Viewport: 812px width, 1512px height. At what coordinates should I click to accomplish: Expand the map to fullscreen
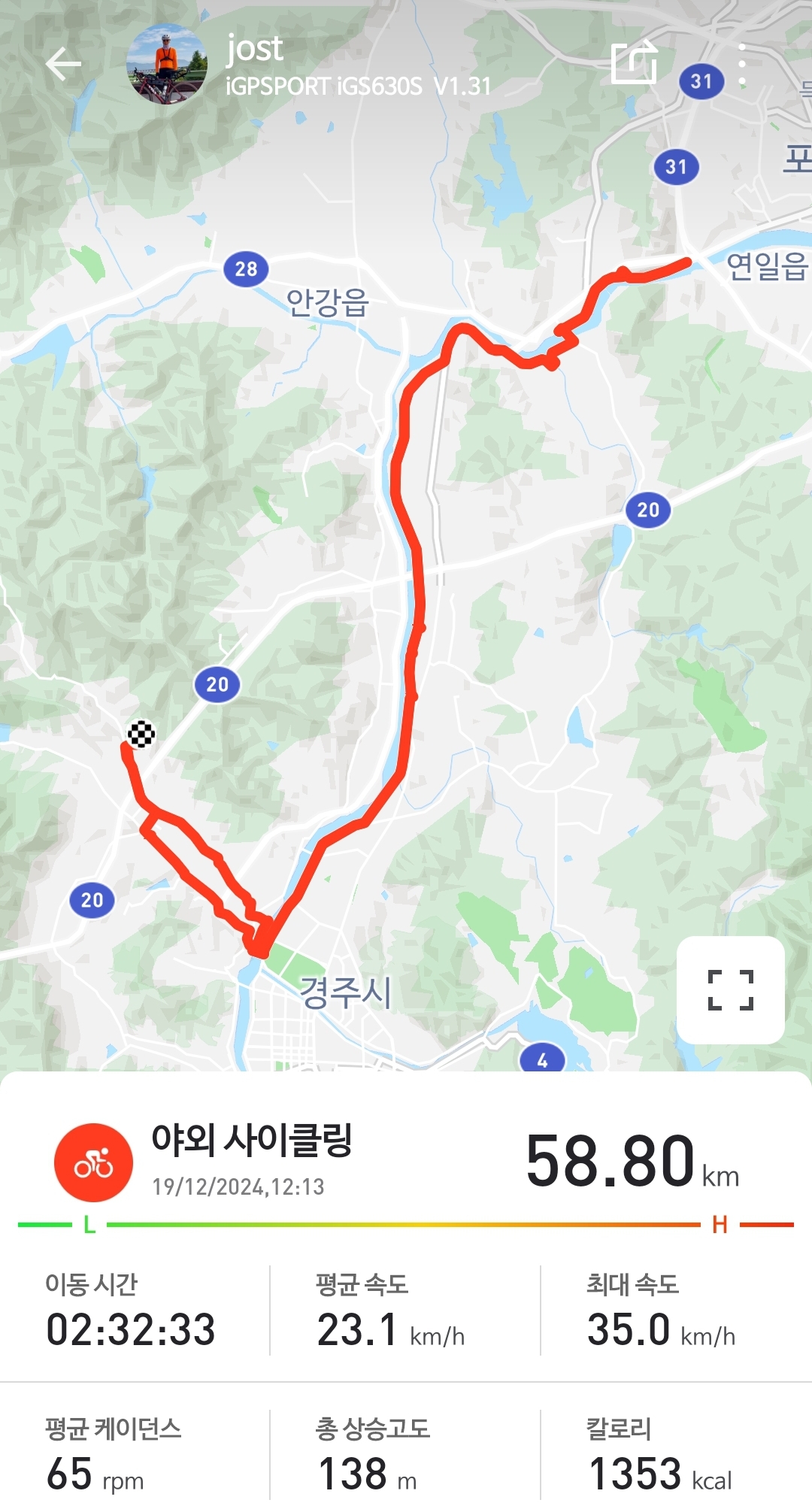730,989
